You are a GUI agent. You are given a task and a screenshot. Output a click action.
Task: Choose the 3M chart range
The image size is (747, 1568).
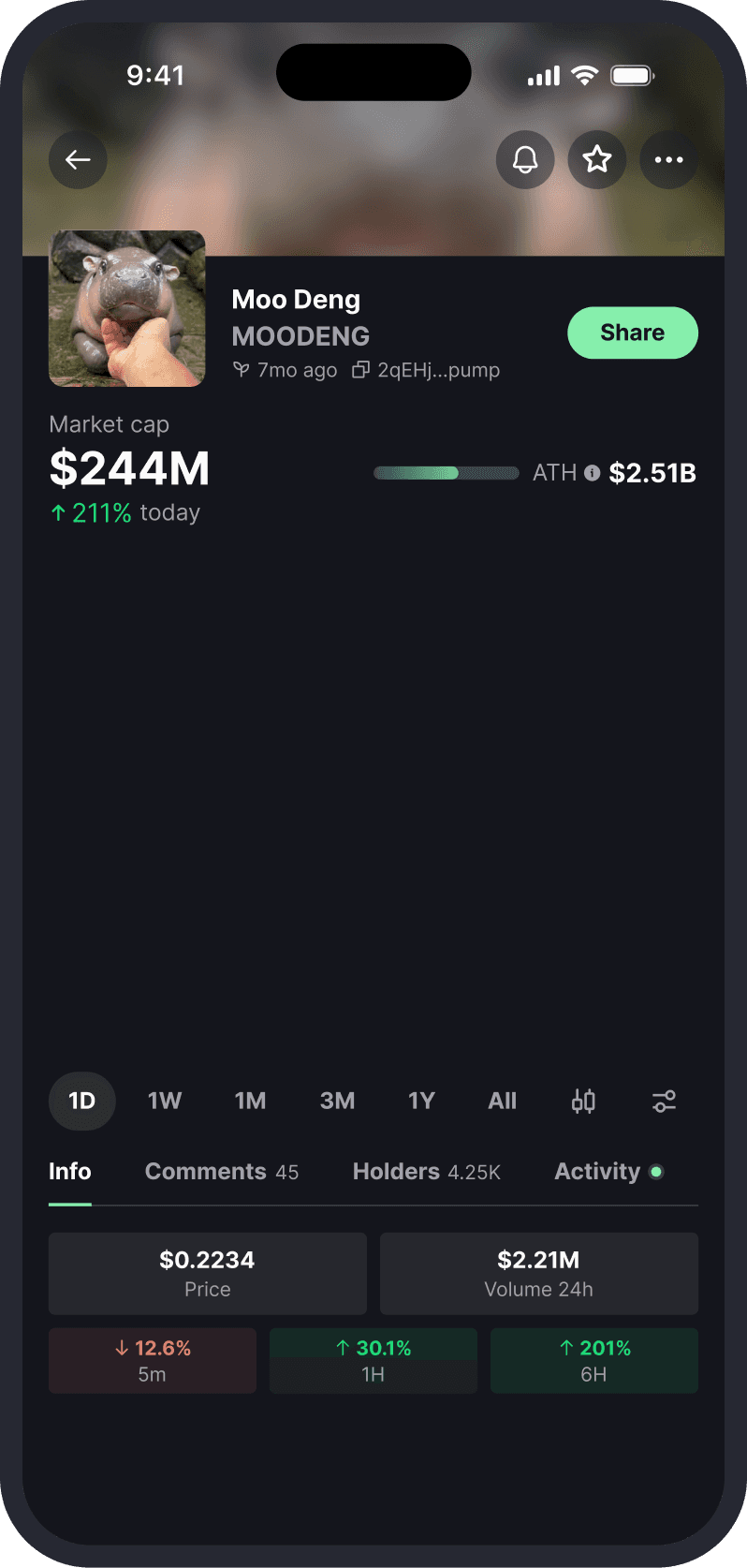click(x=337, y=1101)
